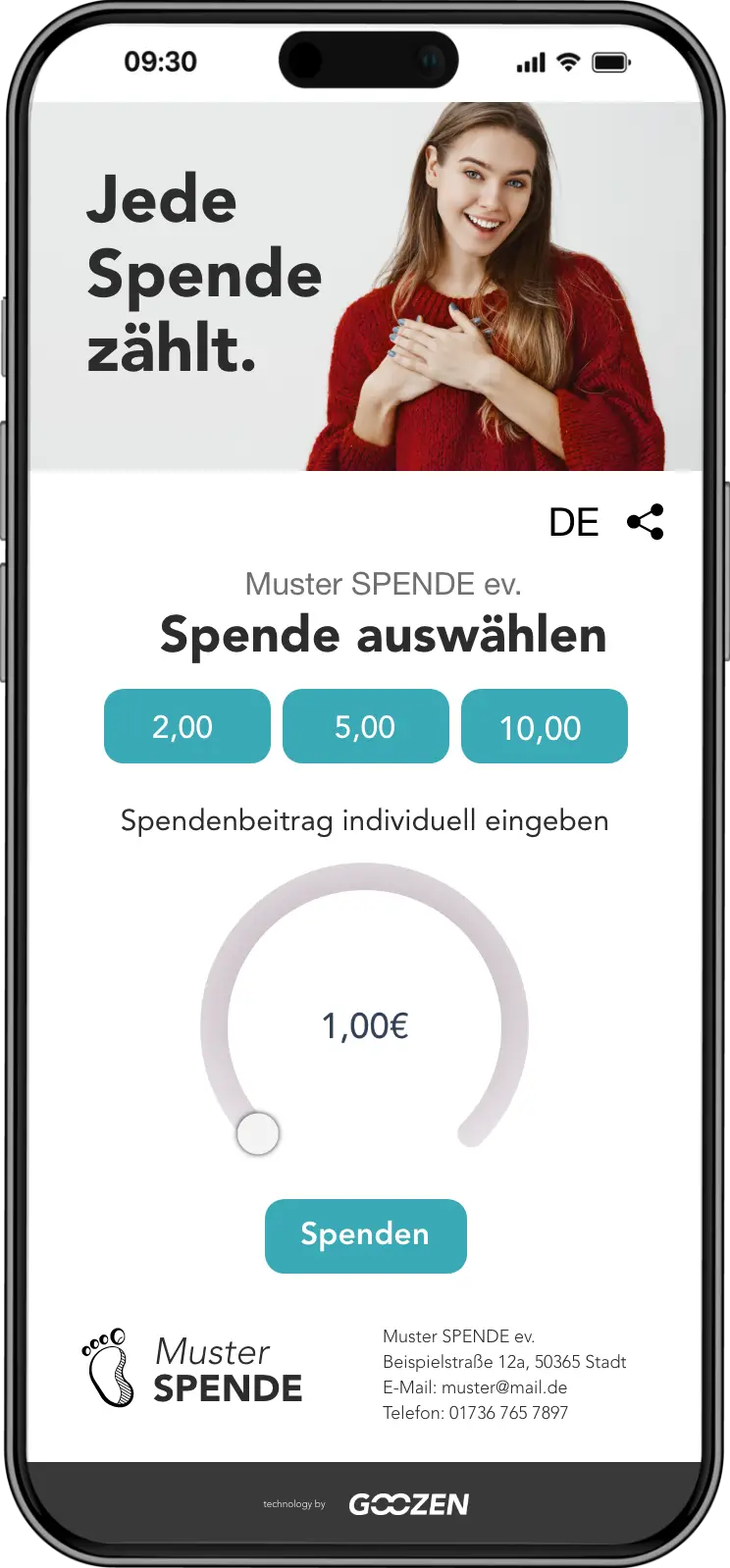Tap the circular slider handle

258,1132
